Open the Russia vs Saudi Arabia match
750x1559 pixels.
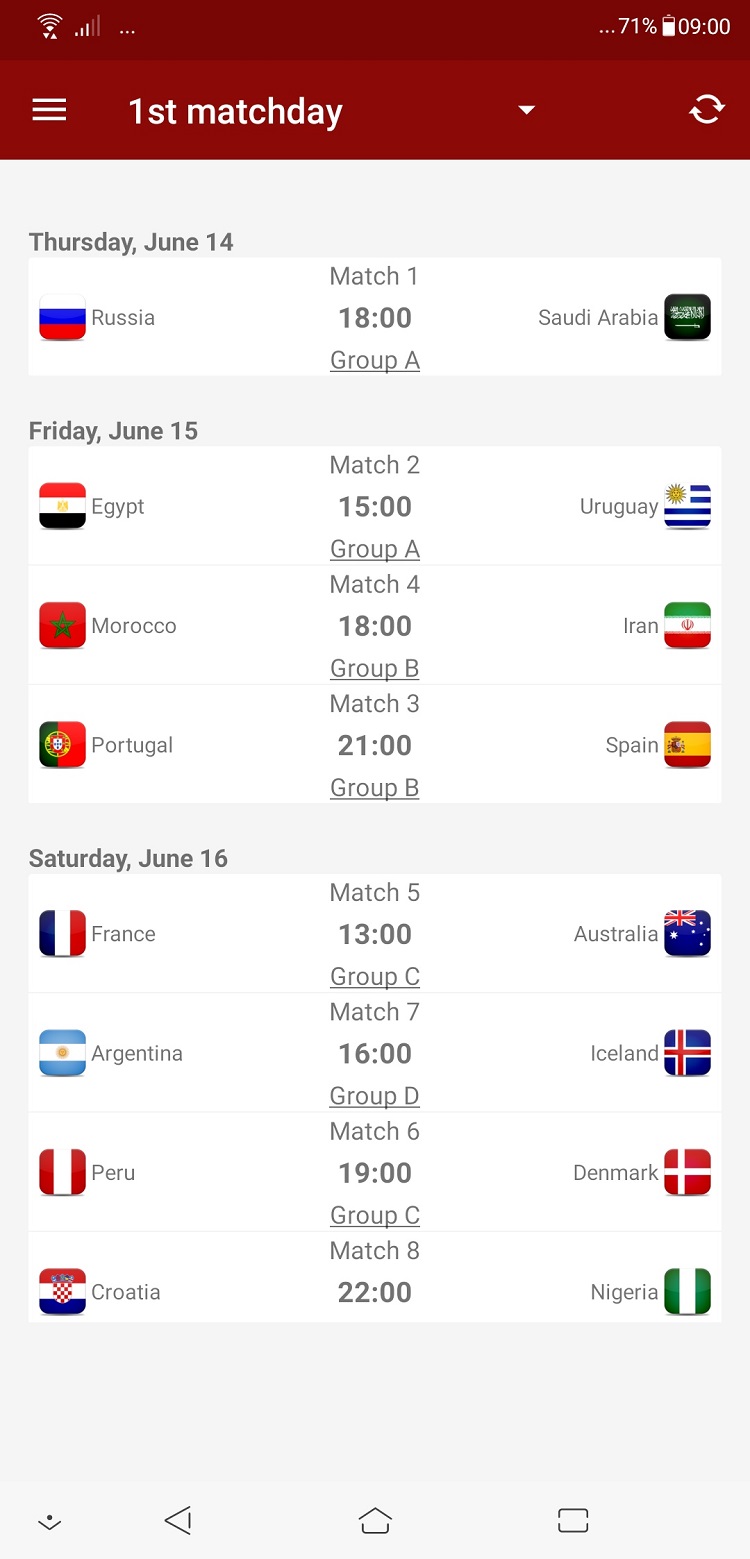tap(375, 318)
